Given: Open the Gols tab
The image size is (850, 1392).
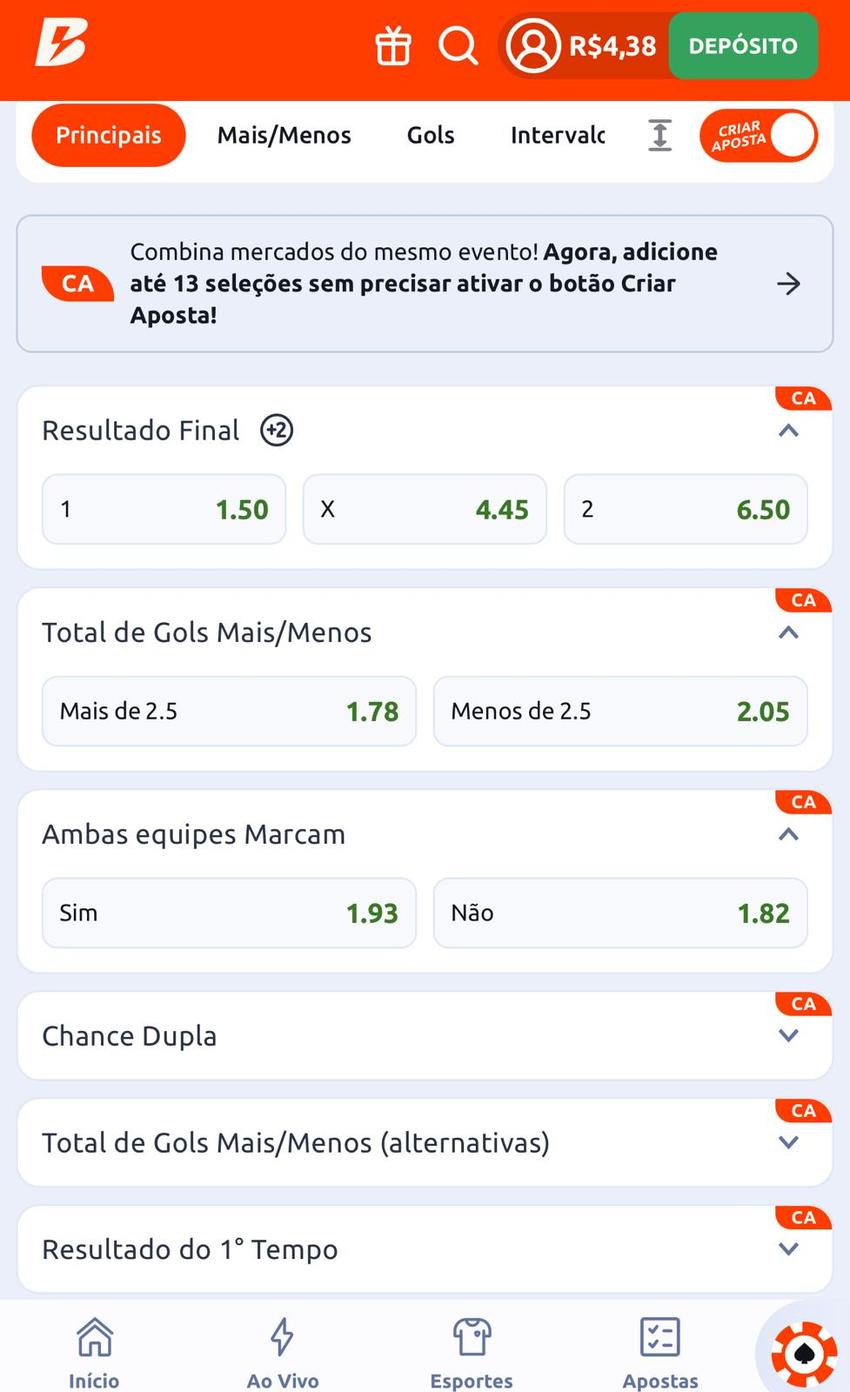Looking at the screenshot, I should [x=430, y=135].
